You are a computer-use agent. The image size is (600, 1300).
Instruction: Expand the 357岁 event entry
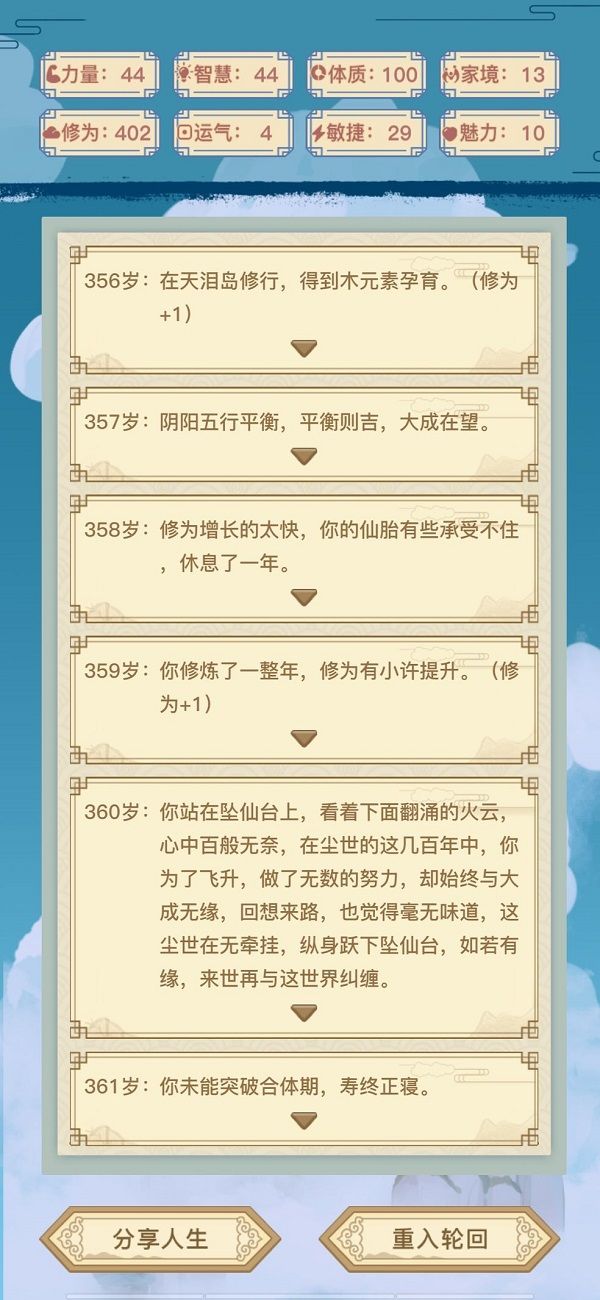coord(304,456)
